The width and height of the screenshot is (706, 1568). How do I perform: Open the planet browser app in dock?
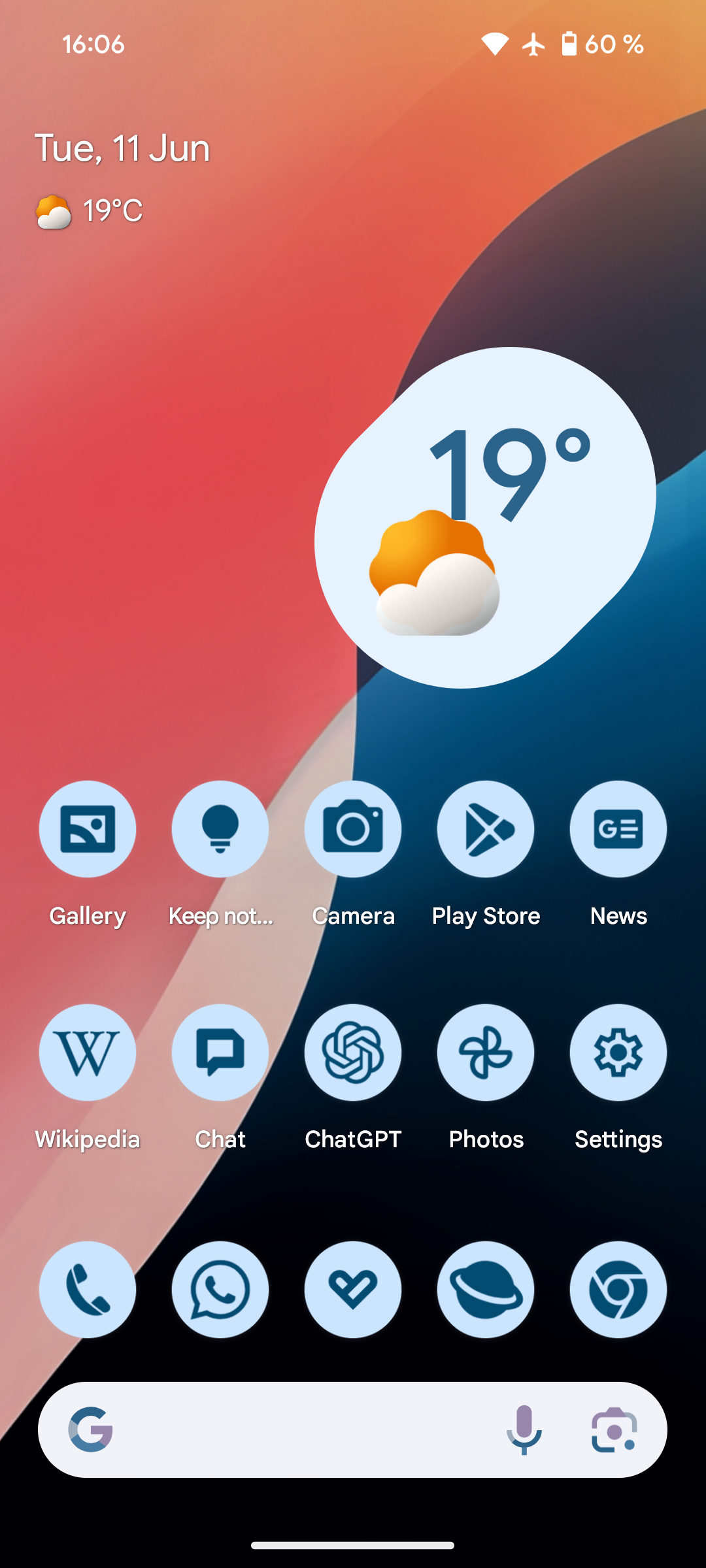click(x=486, y=1290)
